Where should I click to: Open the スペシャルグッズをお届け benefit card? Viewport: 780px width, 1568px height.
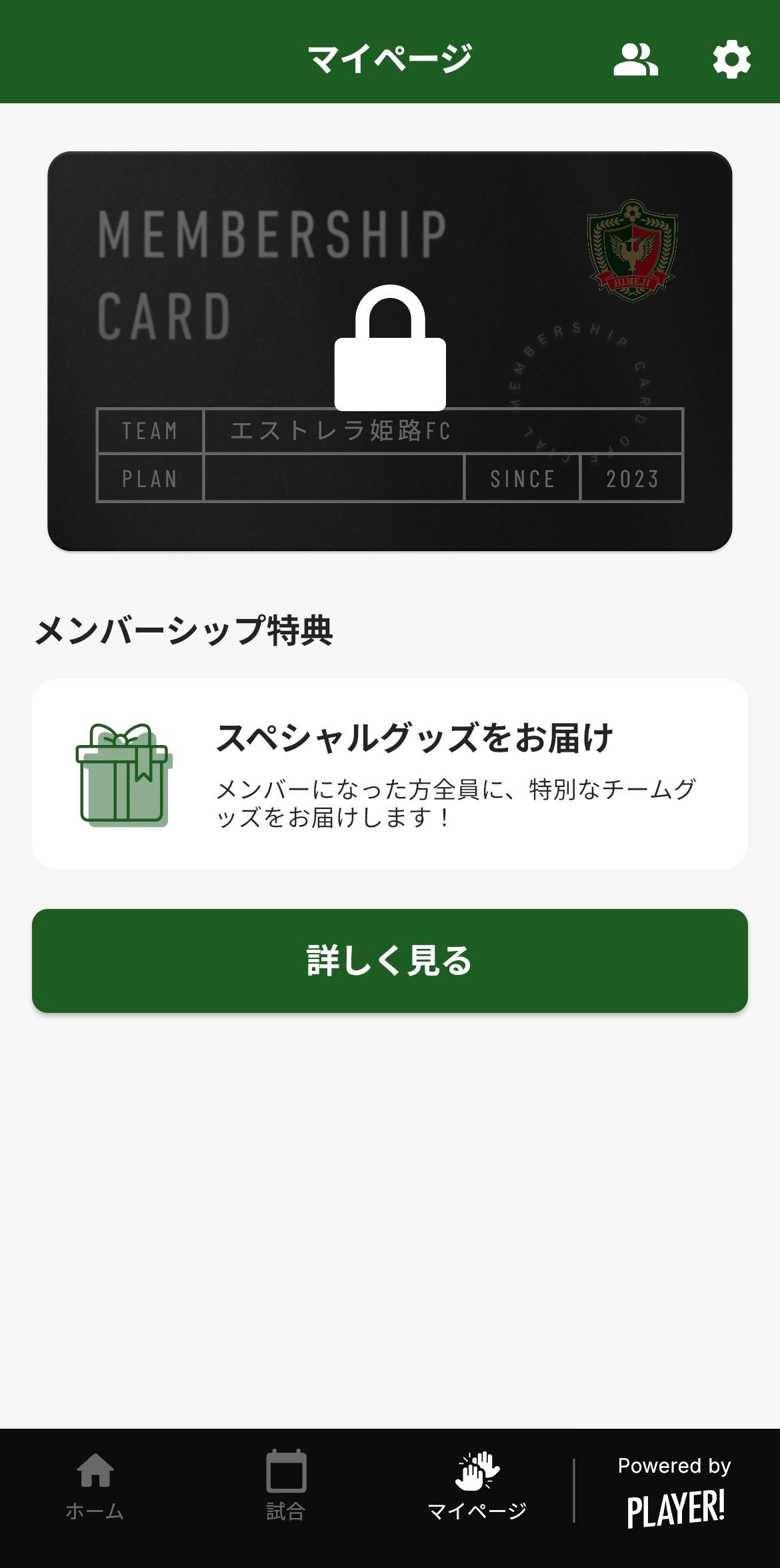(x=390, y=774)
